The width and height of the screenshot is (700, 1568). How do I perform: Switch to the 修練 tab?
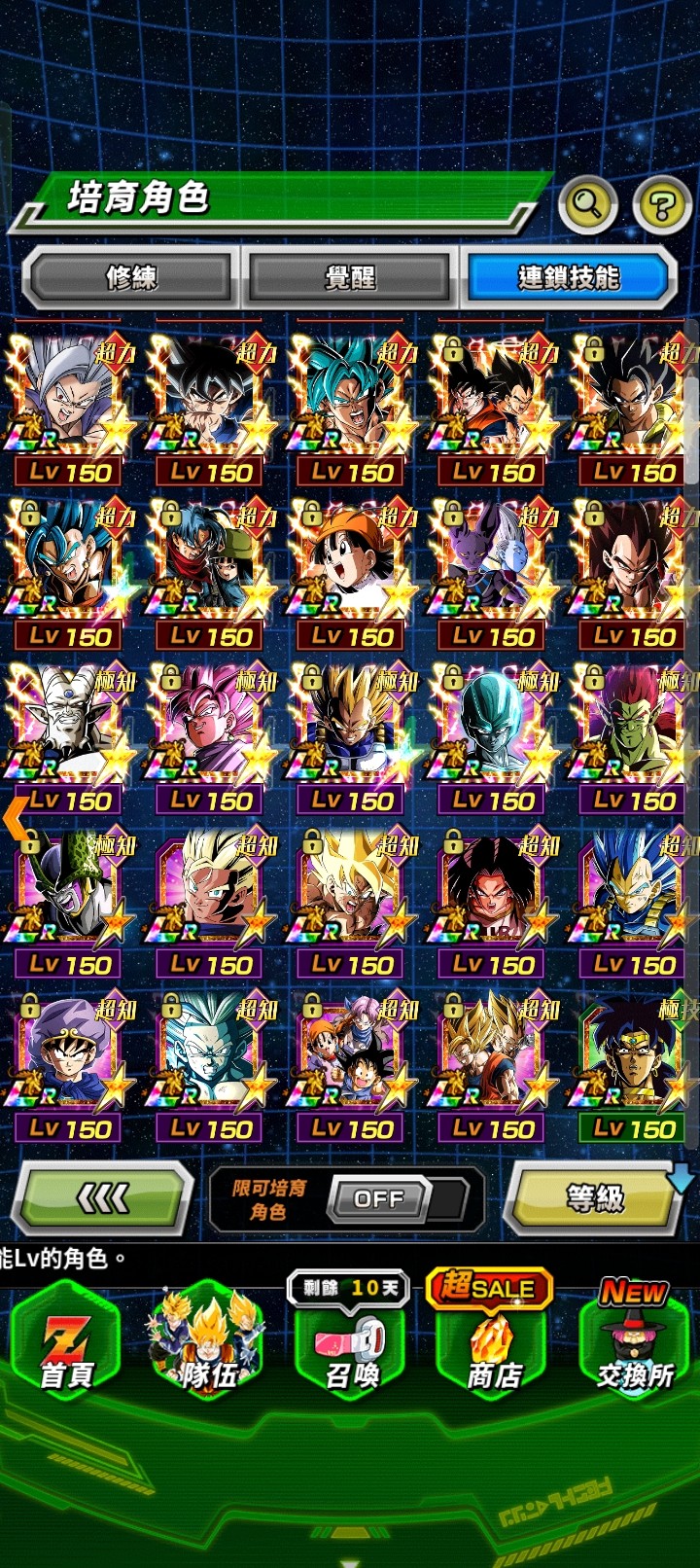[130, 278]
